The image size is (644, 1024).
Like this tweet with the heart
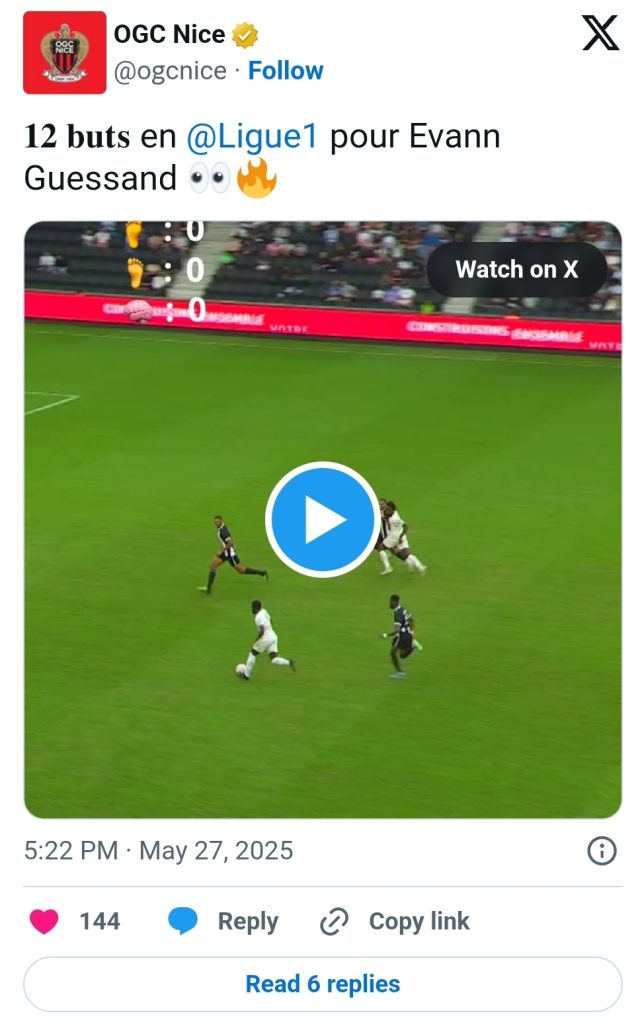pos(44,921)
